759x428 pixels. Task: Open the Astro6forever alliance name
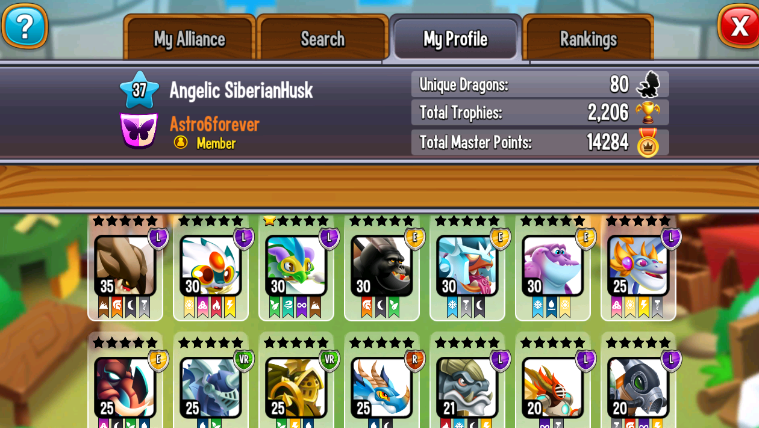(x=214, y=124)
